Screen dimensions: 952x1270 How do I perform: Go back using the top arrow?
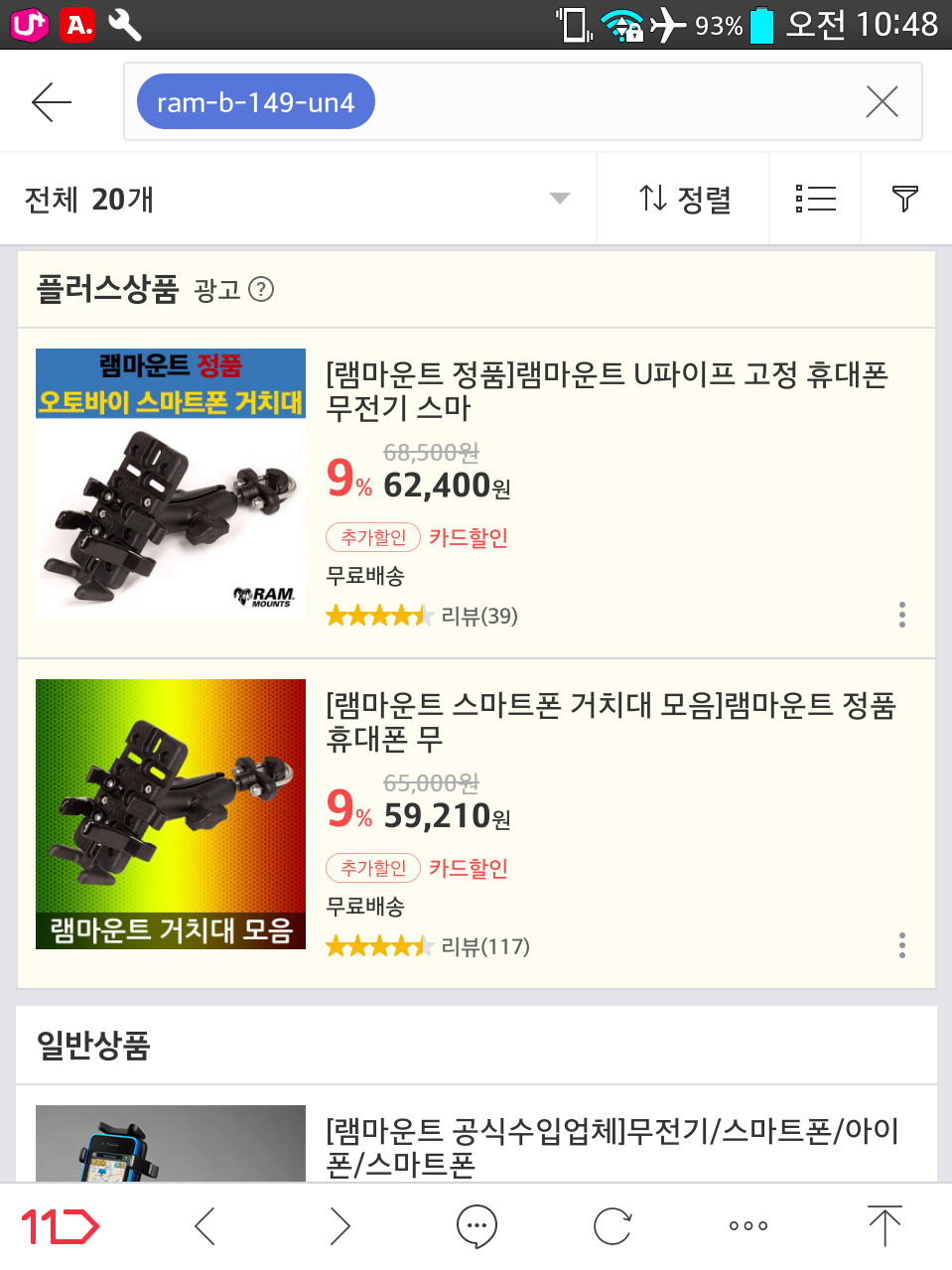pos(52,102)
